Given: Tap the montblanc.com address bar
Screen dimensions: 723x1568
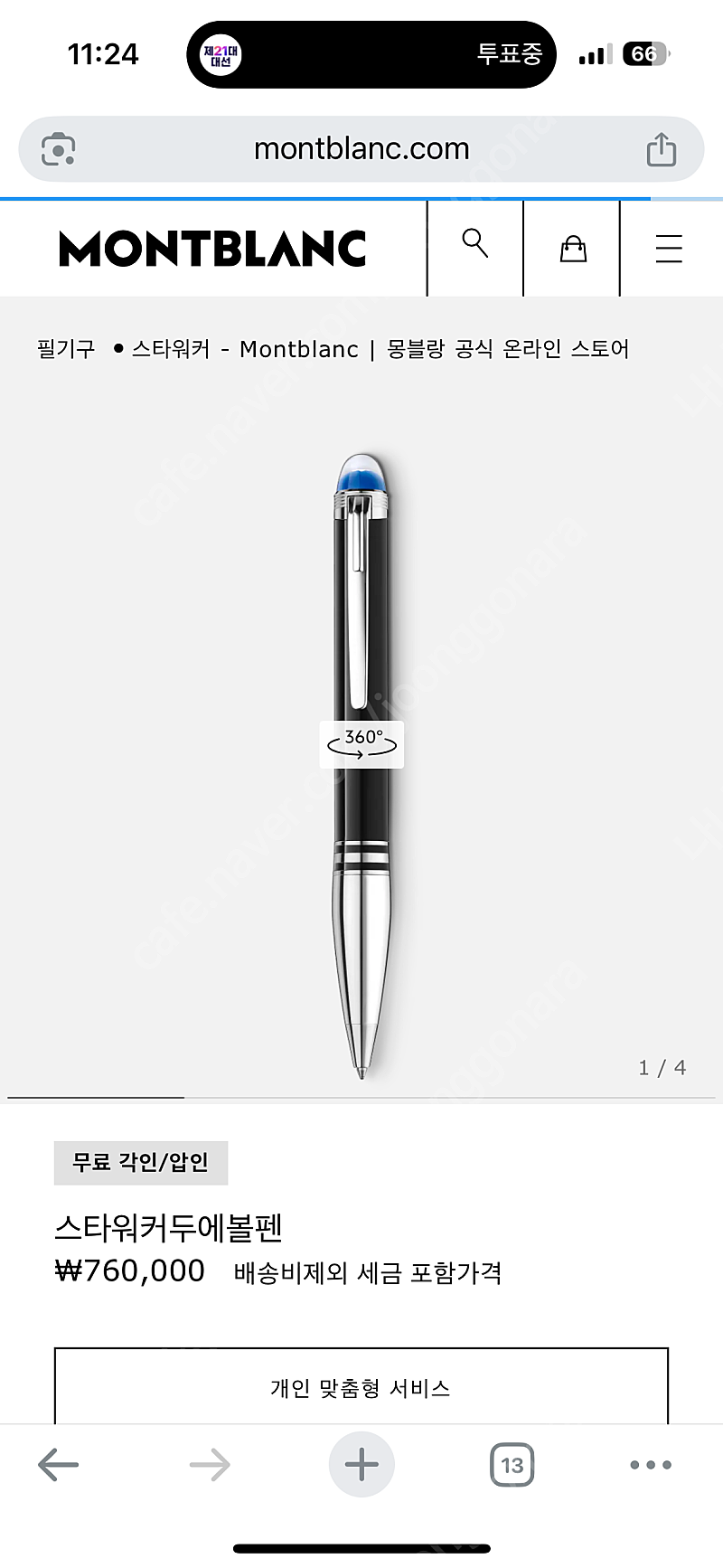Looking at the screenshot, I should click(361, 149).
